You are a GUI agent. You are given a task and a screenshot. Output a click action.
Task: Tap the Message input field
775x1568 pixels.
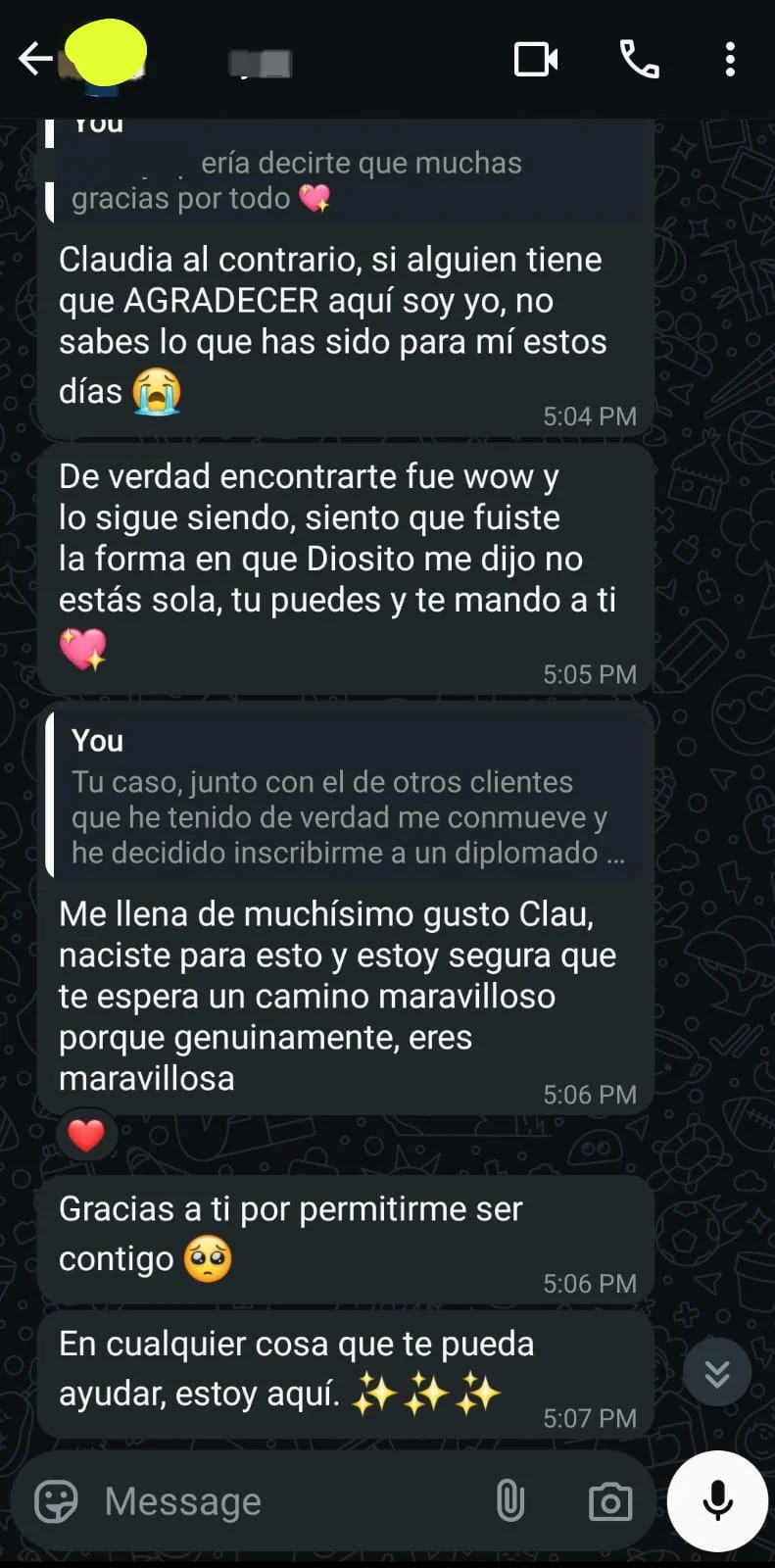tap(245, 1500)
